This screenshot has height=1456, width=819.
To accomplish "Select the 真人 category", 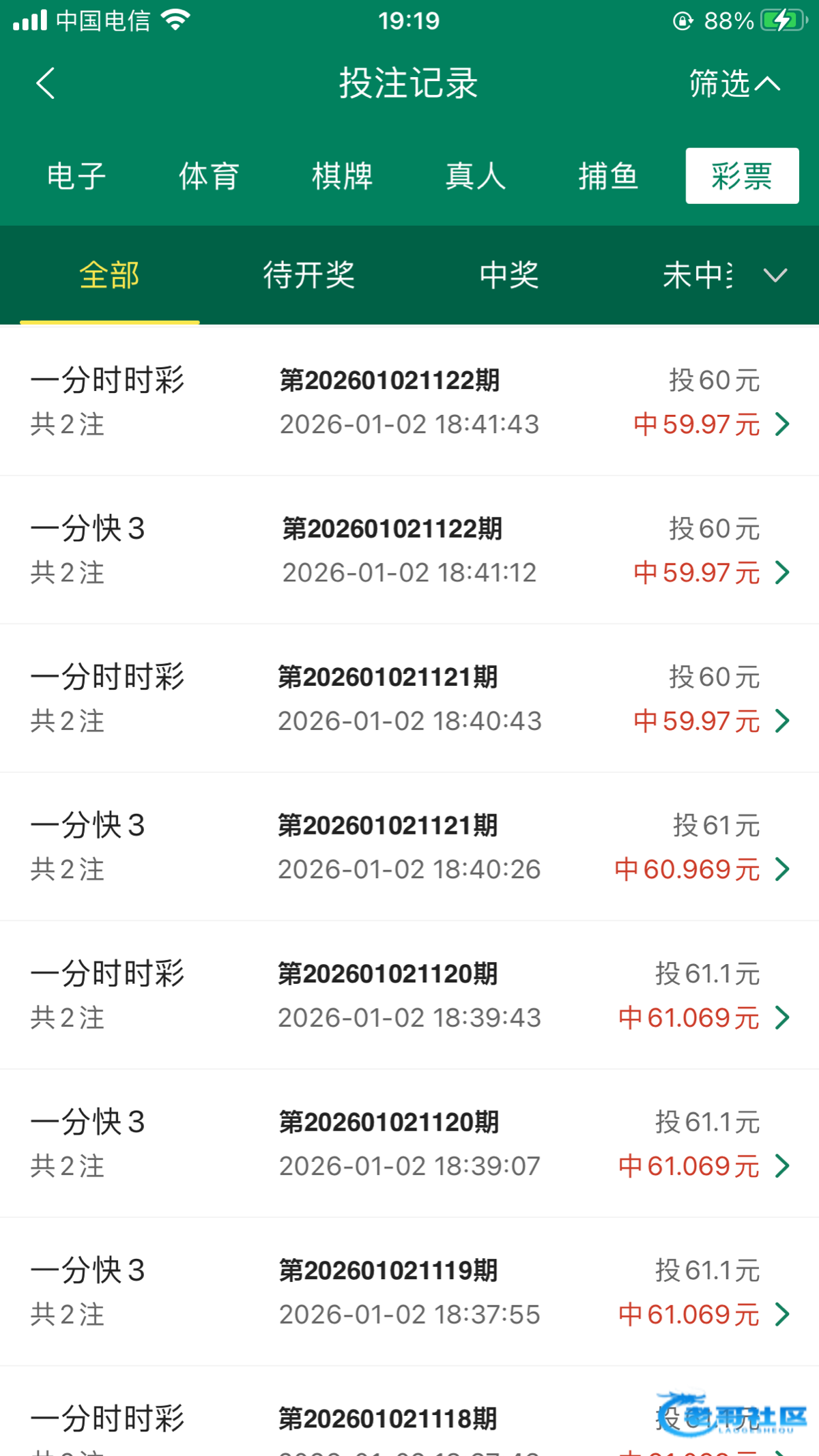I will 475,176.
